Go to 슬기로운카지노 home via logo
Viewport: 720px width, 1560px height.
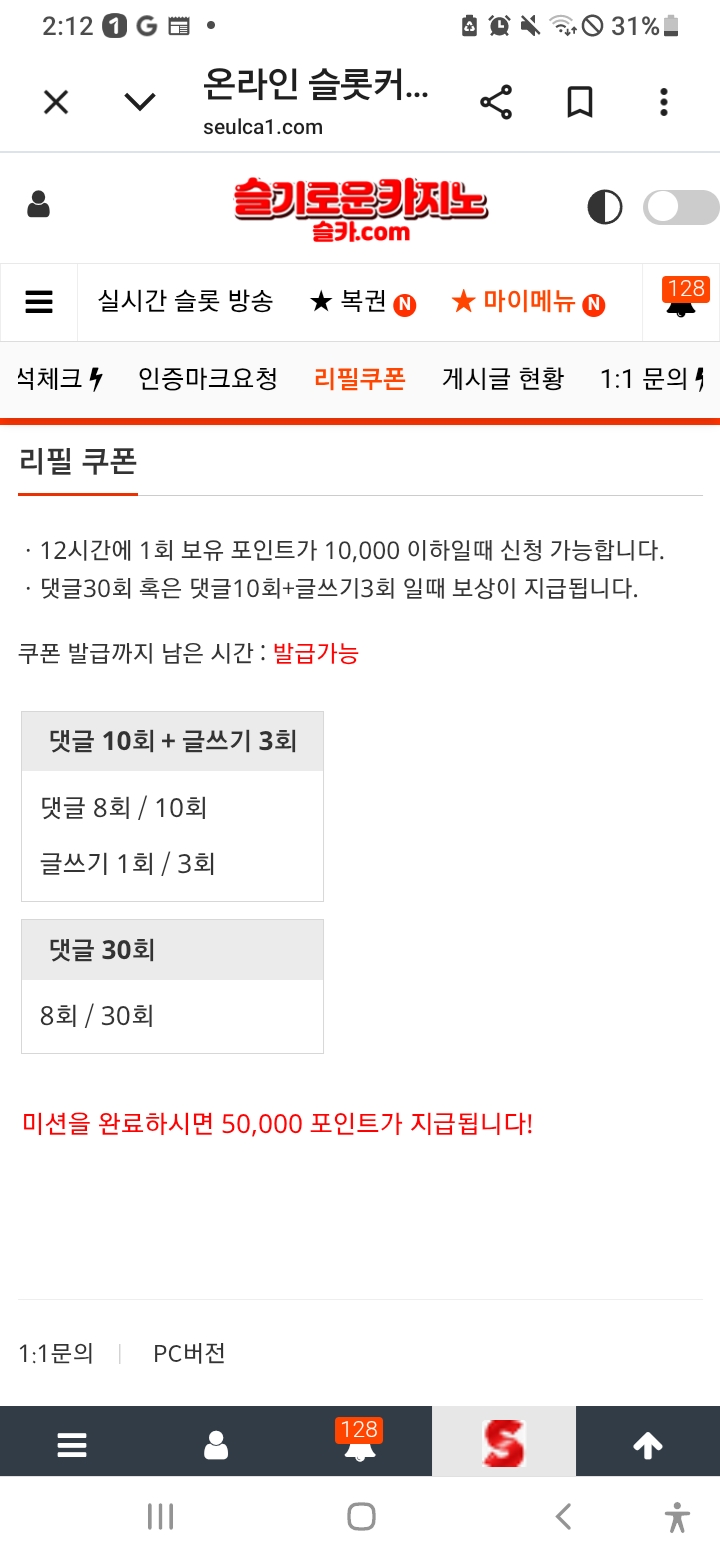click(x=360, y=208)
